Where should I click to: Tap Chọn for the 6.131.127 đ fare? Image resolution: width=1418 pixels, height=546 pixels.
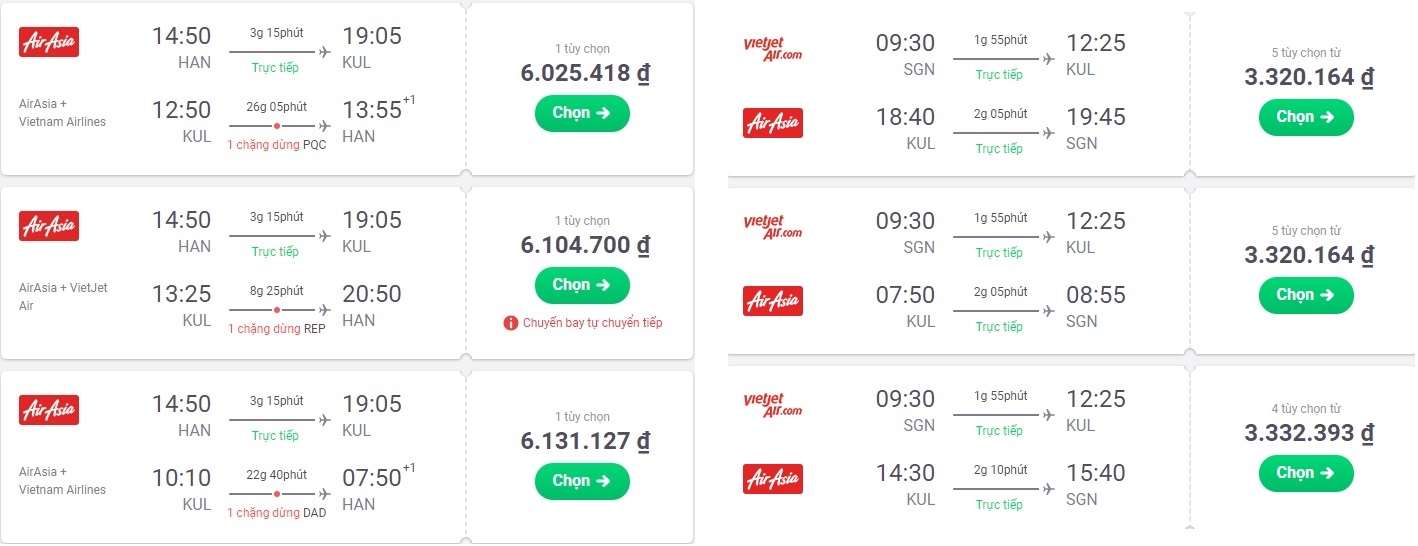click(582, 481)
